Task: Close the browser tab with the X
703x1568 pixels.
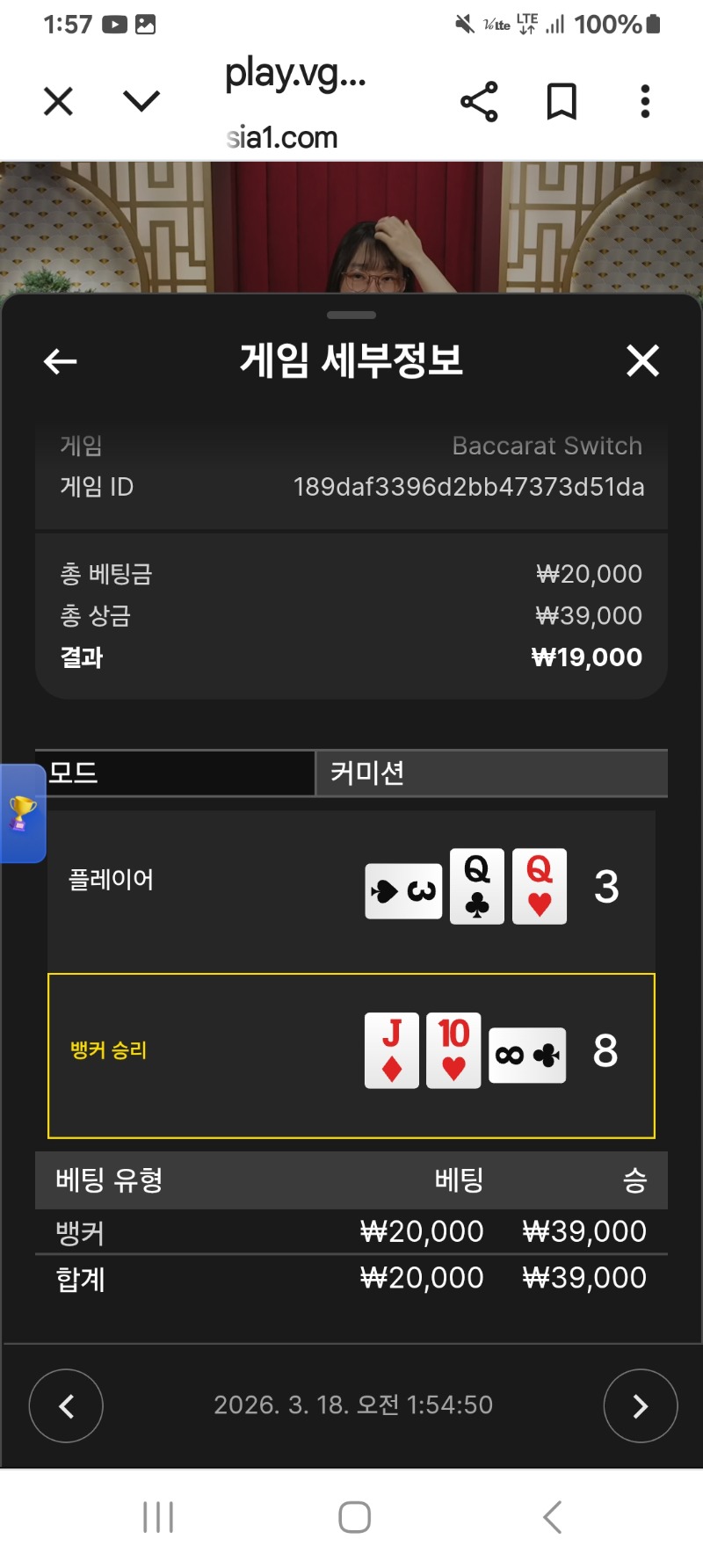Action: [58, 102]
